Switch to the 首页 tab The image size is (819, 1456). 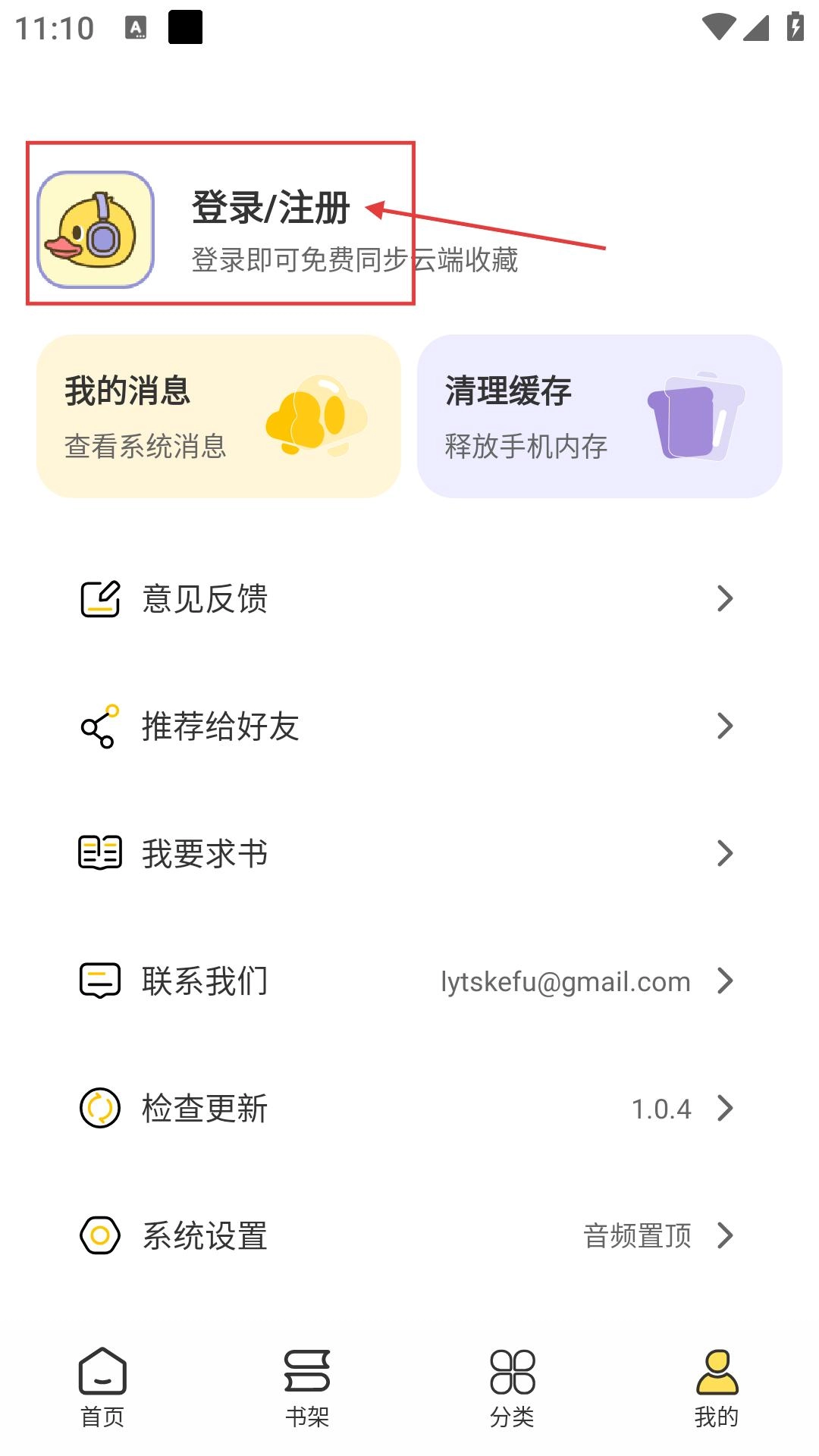(x=102, y=1388)
